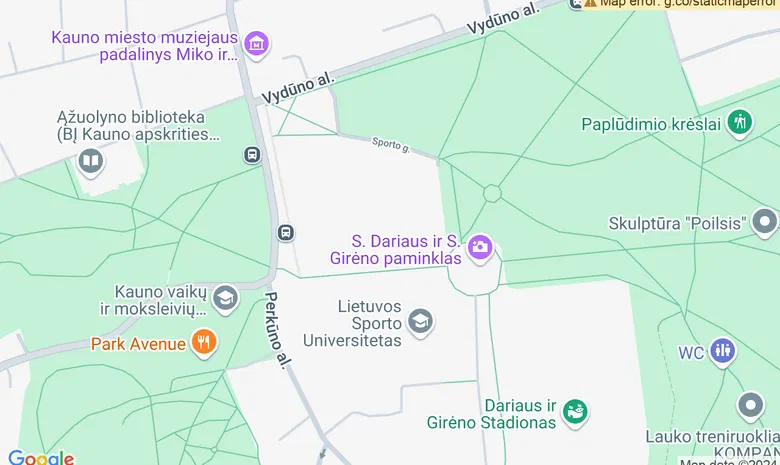Open Kauno miesto muziejaus padalinys museum marker
Screen dimensions: 780x465
tap(257, 43)
